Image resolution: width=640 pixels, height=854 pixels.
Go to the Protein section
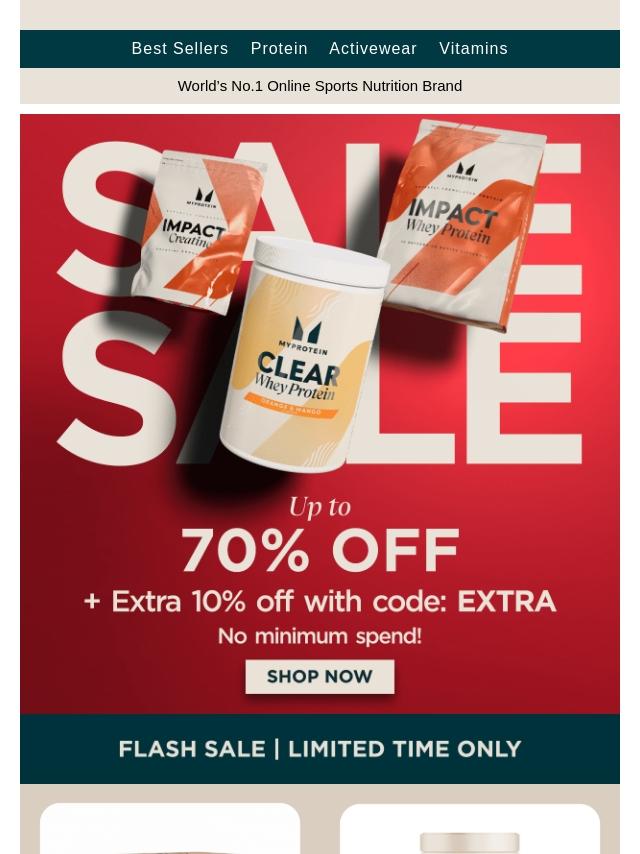tap(279, 49)
